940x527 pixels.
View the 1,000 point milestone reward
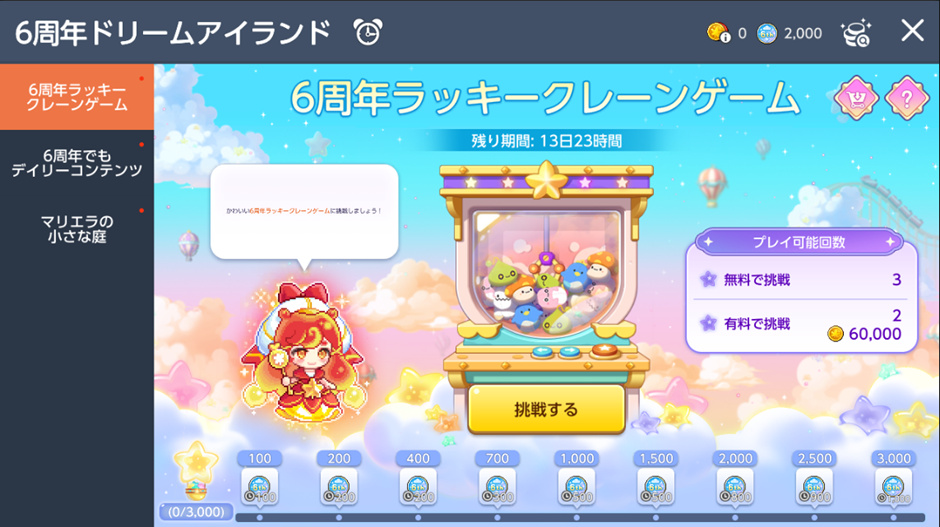(577, 487)
